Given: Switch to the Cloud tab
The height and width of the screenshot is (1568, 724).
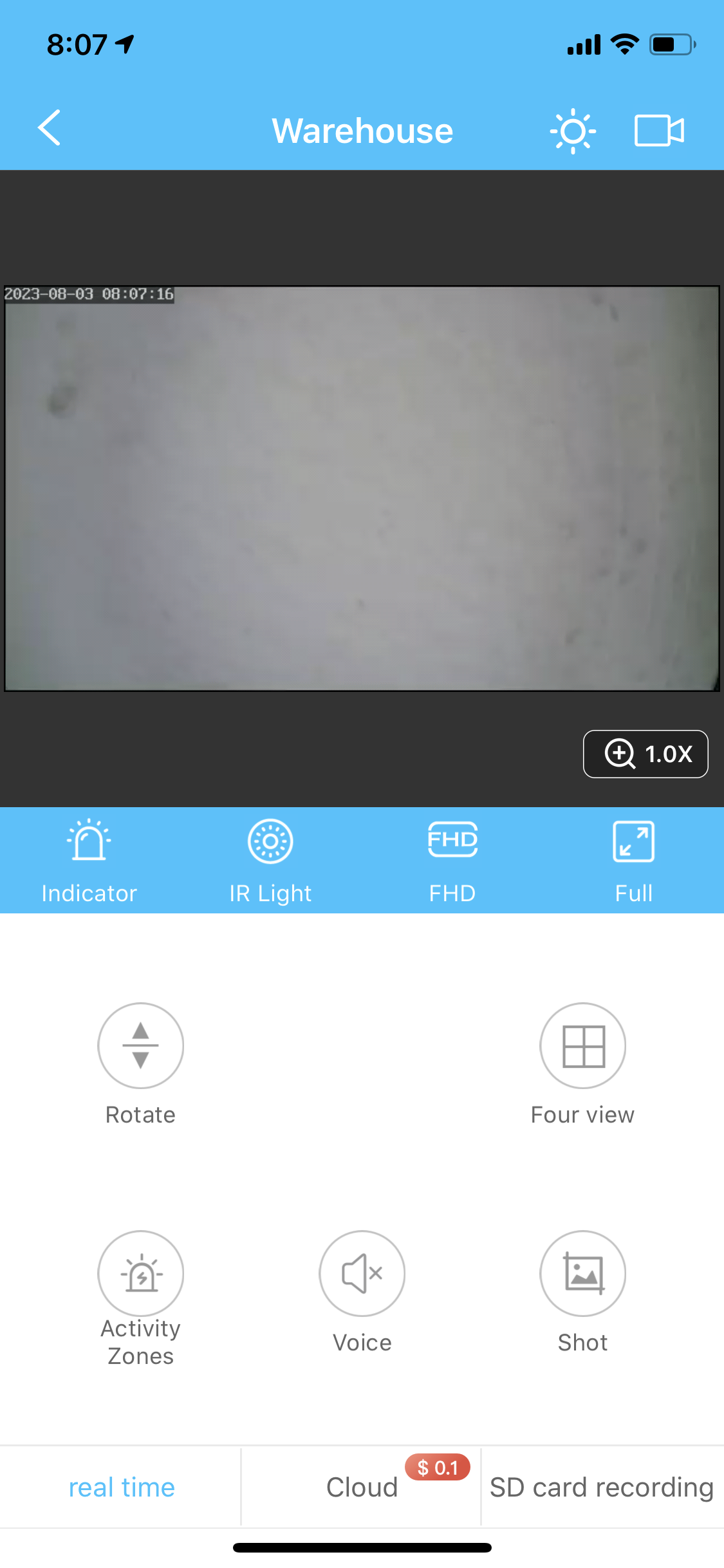Looking at the screenshot, I should click(362, 1488).
